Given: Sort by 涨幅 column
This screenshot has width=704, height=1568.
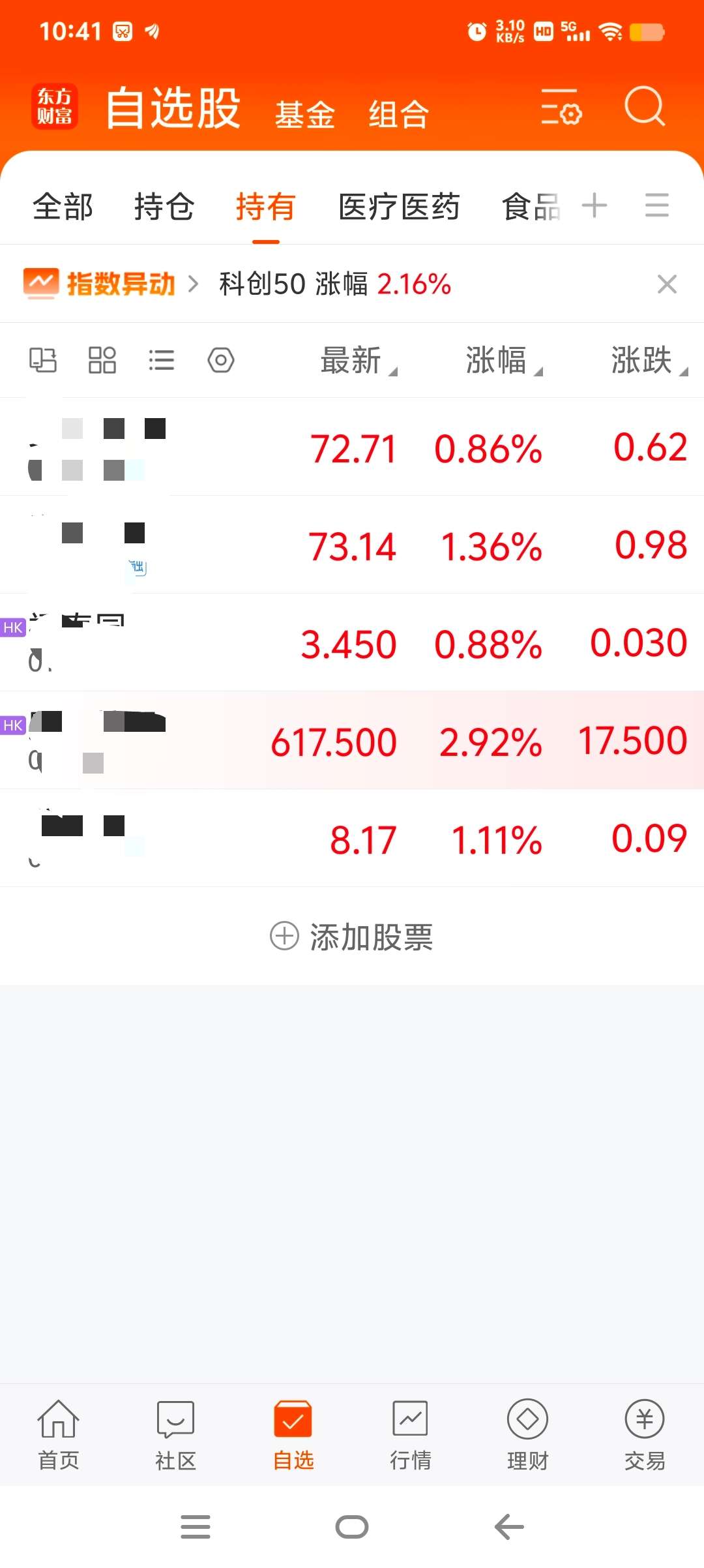Looking at the screenshot, I should 503,360.
